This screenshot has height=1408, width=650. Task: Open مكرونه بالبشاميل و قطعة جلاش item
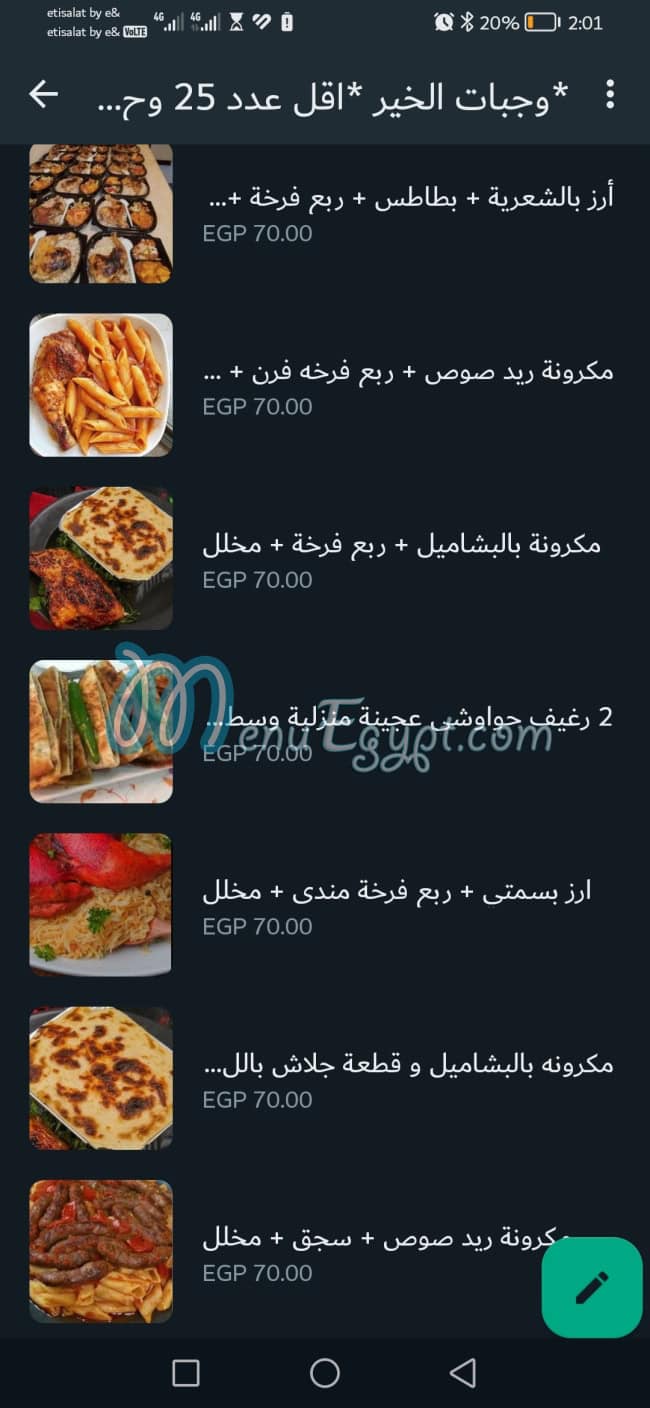[x=408, y=1079]
